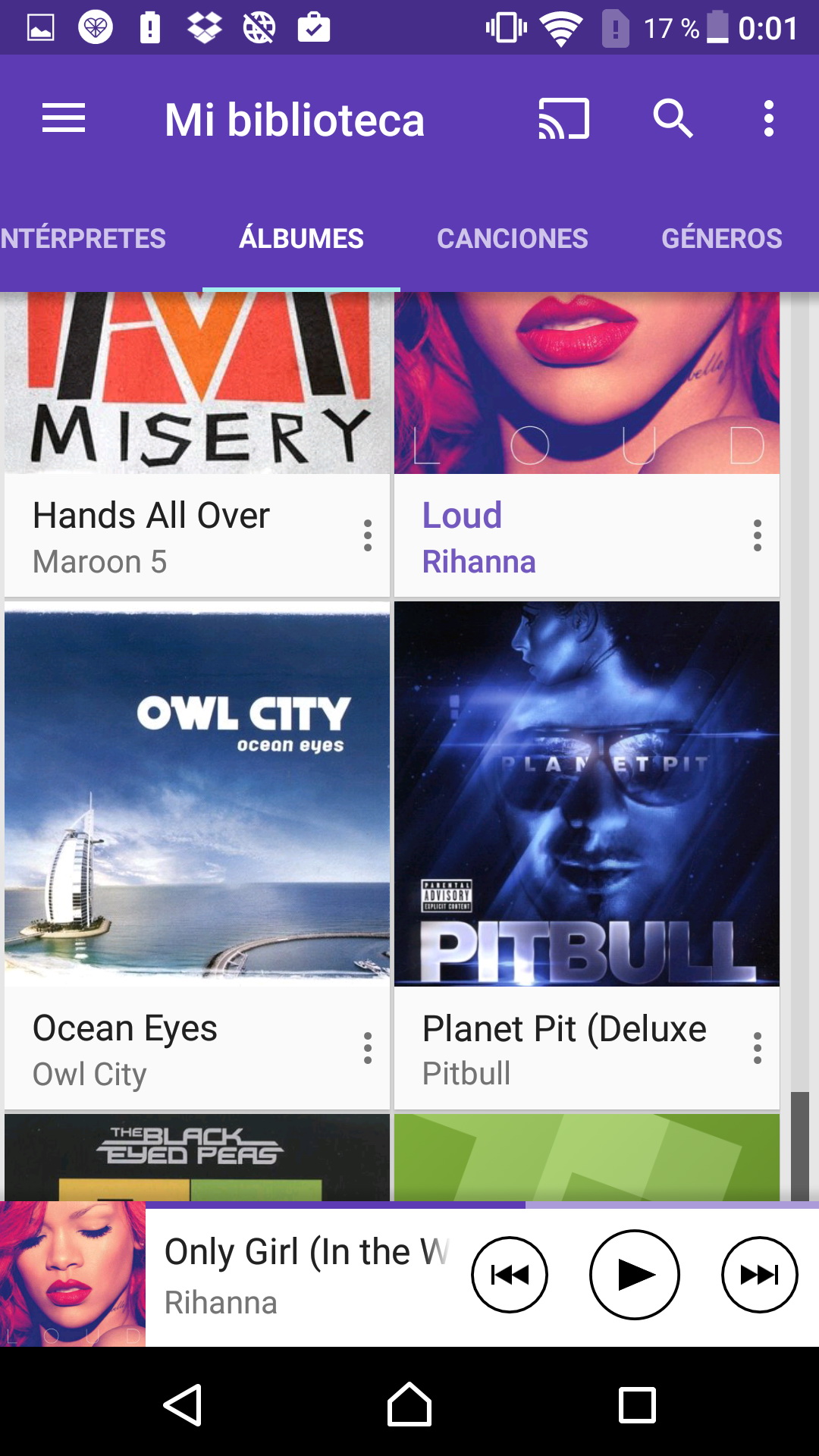Search the music library

673,119
